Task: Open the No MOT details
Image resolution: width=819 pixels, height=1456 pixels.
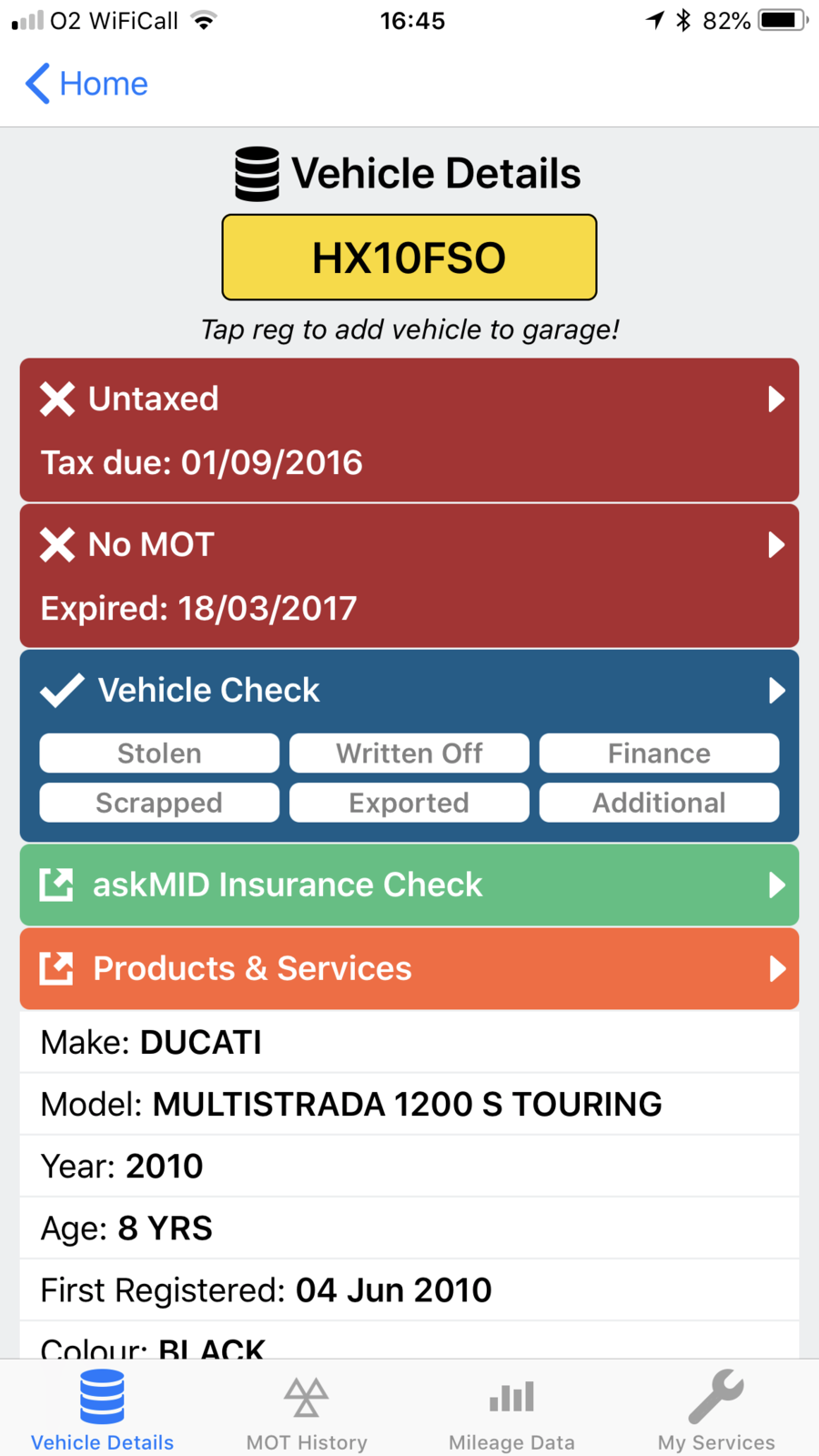Action: [409, 575]
